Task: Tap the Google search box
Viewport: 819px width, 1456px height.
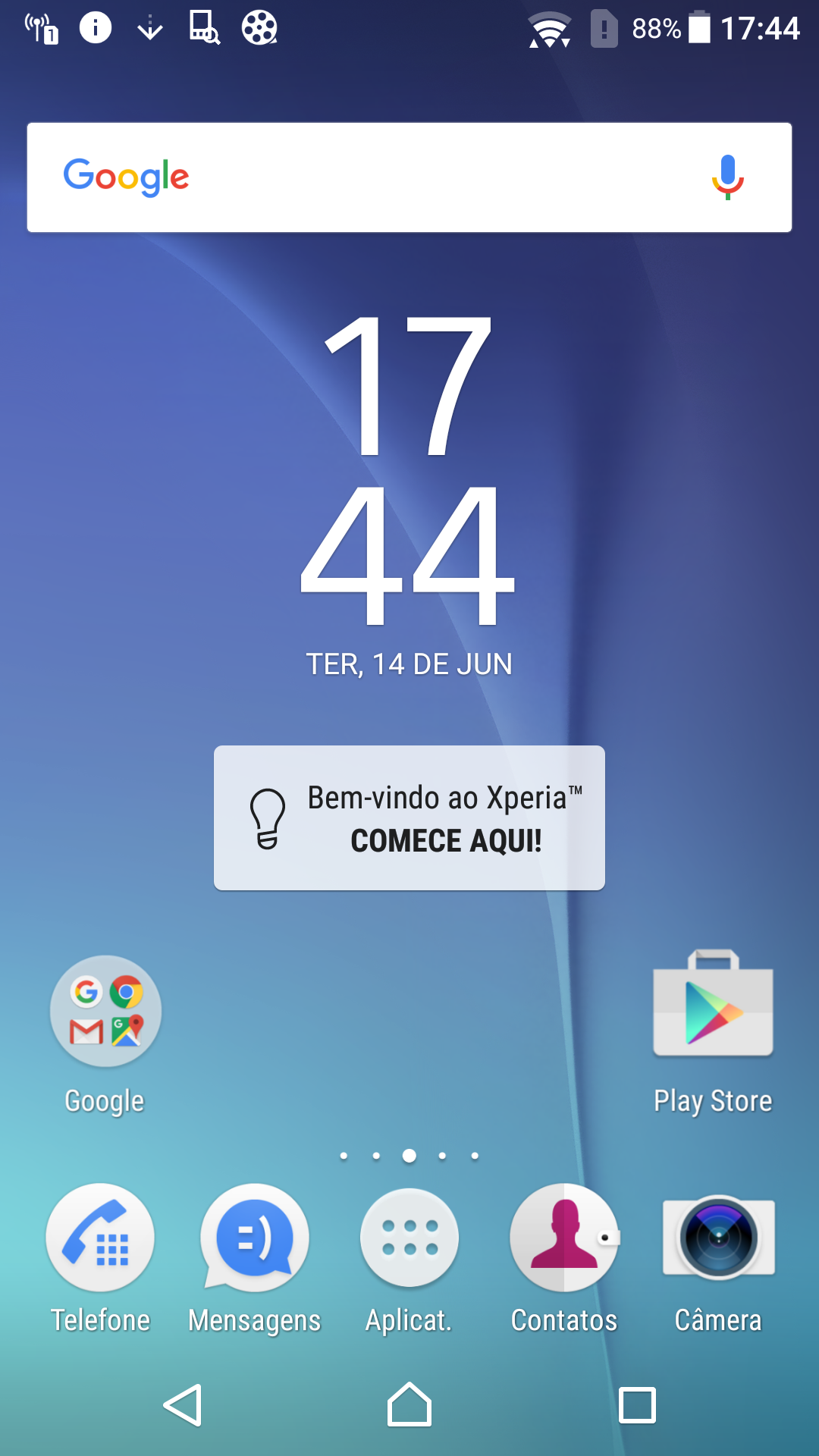Action: [x=409, y=177]
